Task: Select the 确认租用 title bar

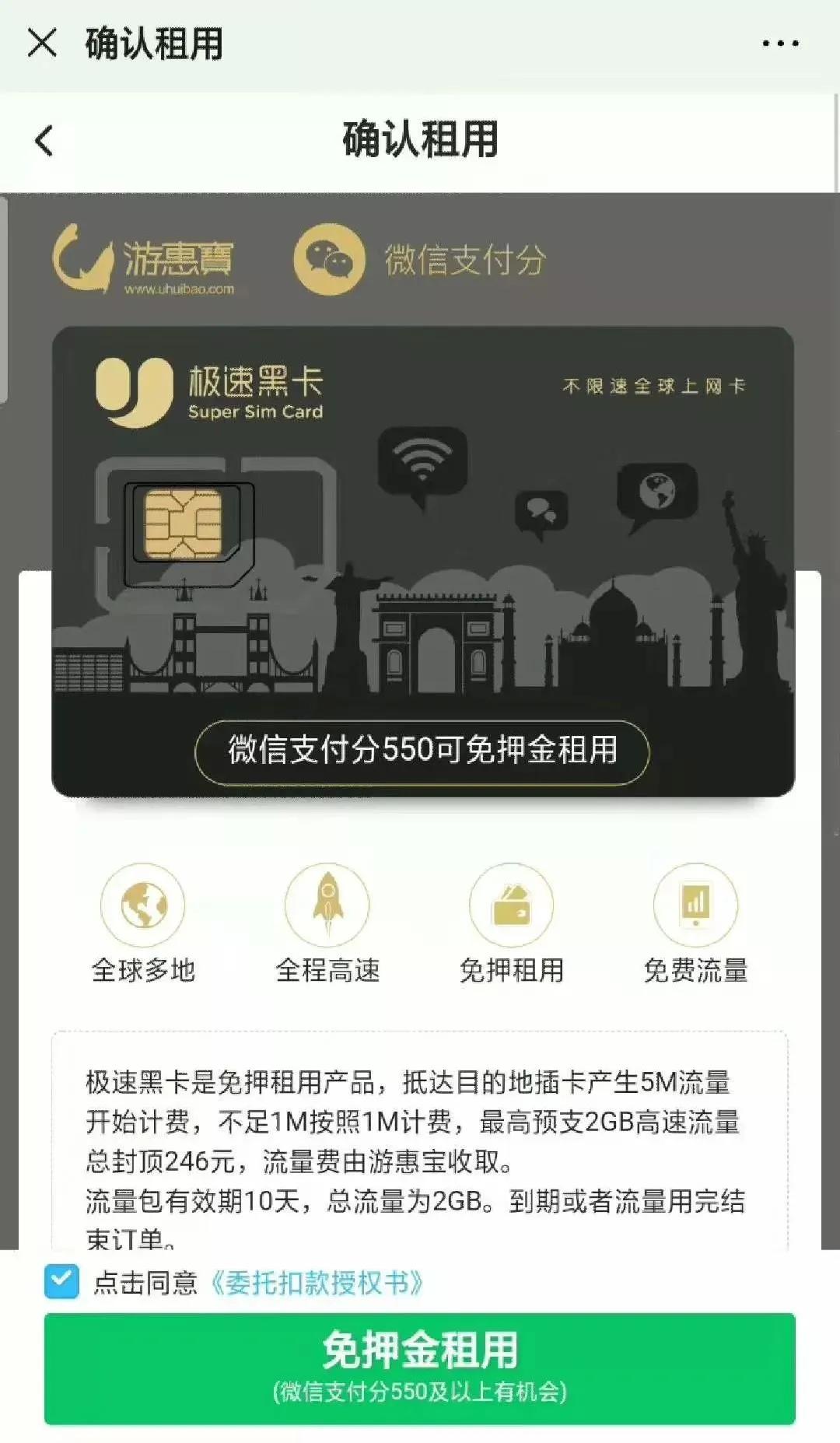Action: tap(420, 140)
